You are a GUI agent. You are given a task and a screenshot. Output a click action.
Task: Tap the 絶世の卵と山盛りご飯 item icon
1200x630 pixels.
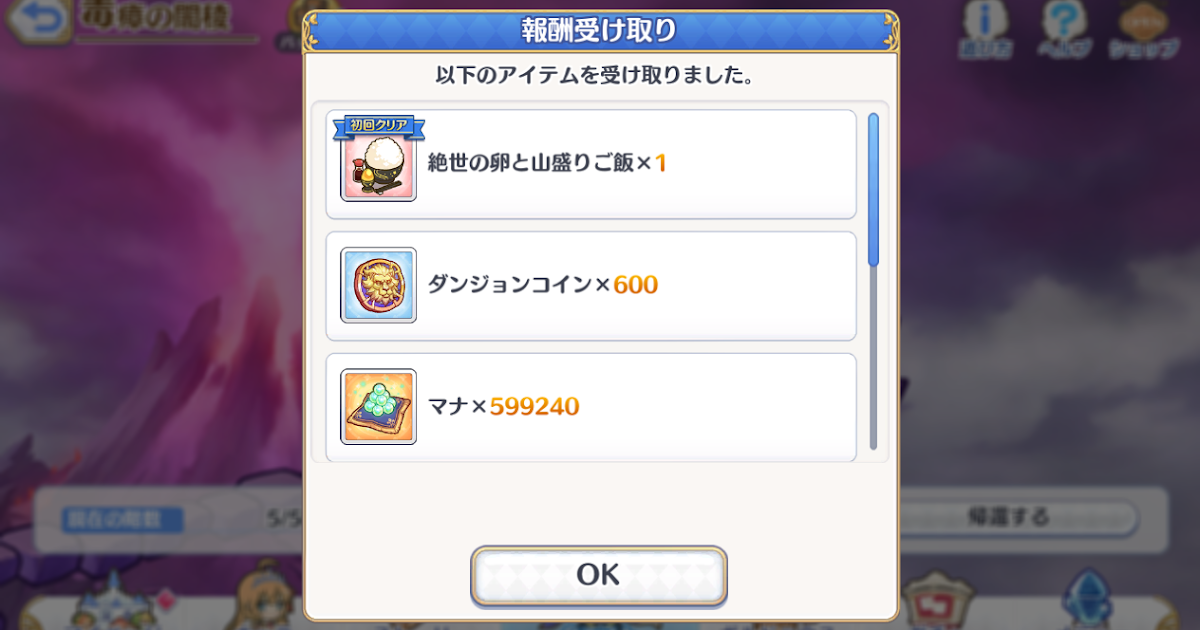tap(378, 165)
